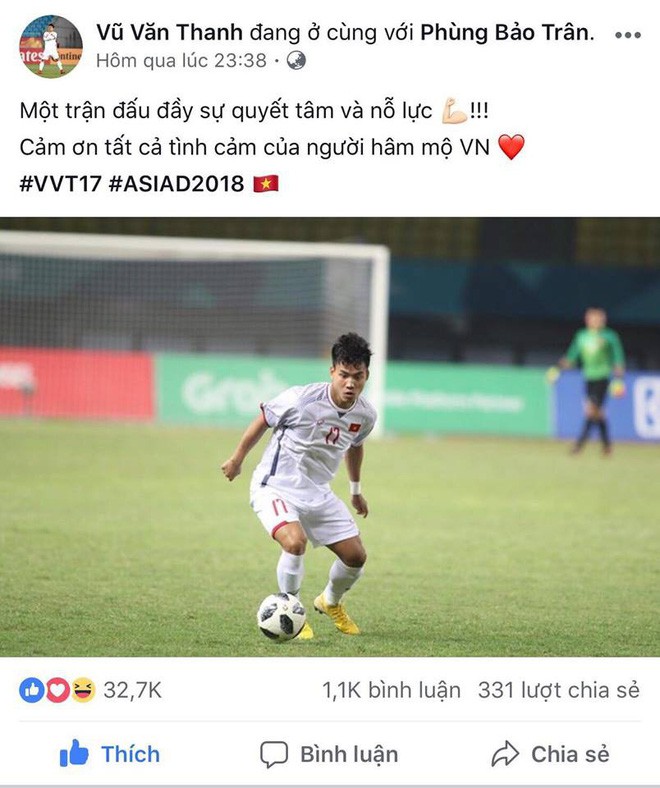Image resolution: width=660 pixels, height=788 pixels.
Task: View the 331 lượt chia sẻ shares
Action: coord(558,690)
